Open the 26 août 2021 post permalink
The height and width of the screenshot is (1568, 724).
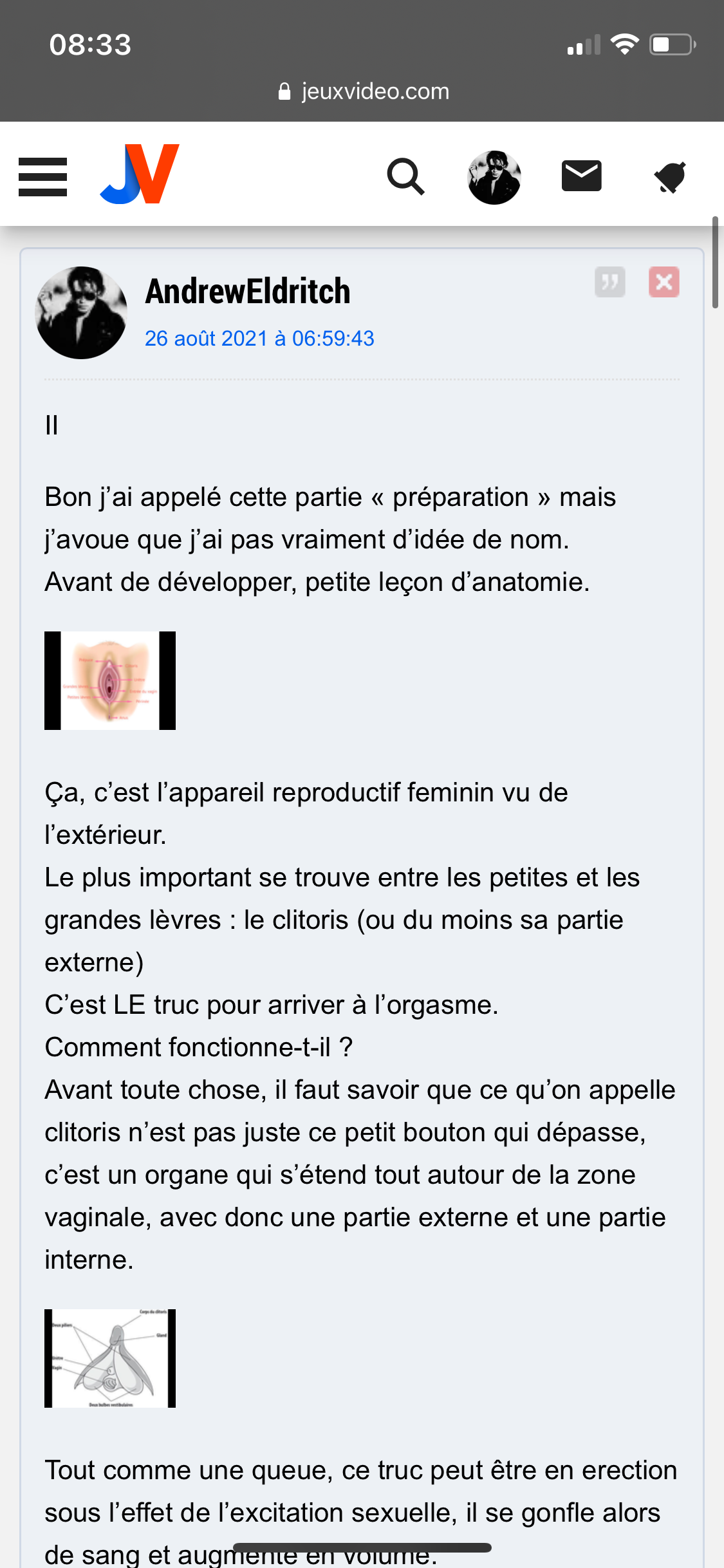(x=259, y=339)
